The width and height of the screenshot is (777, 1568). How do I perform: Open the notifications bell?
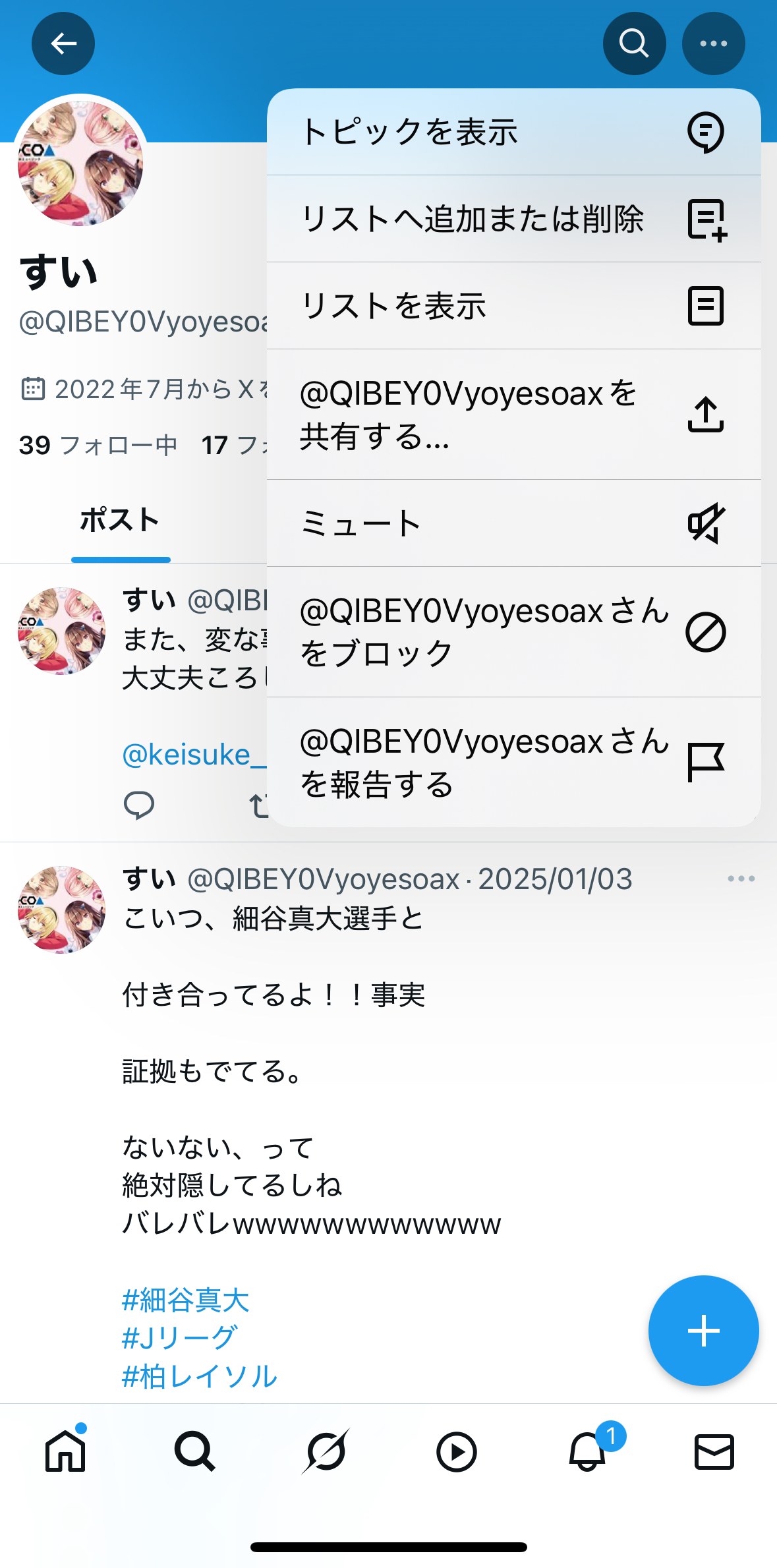(587, 1451)
